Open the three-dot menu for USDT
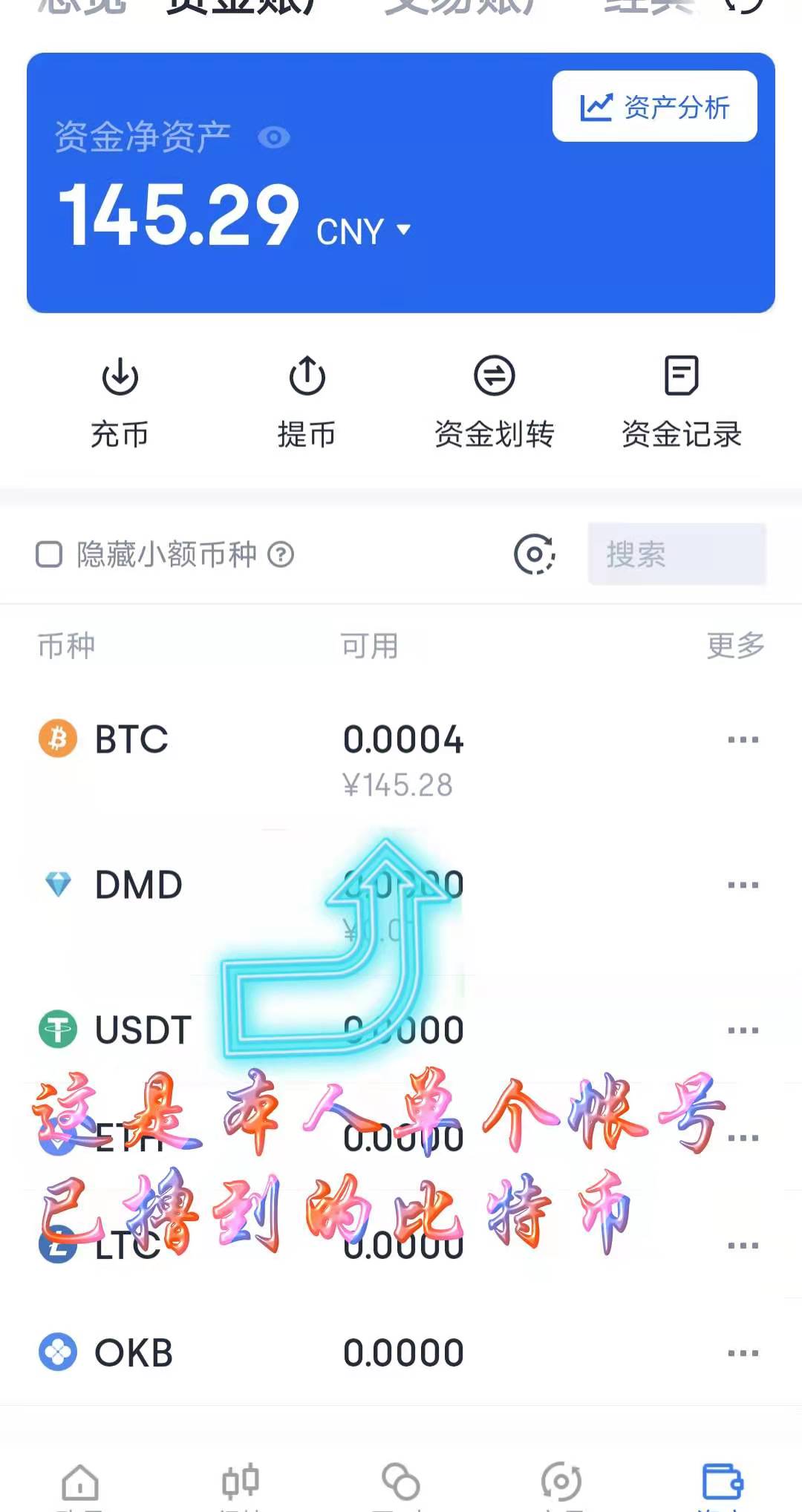This screenshot has height=1512, width=802. click(743, 1030)
